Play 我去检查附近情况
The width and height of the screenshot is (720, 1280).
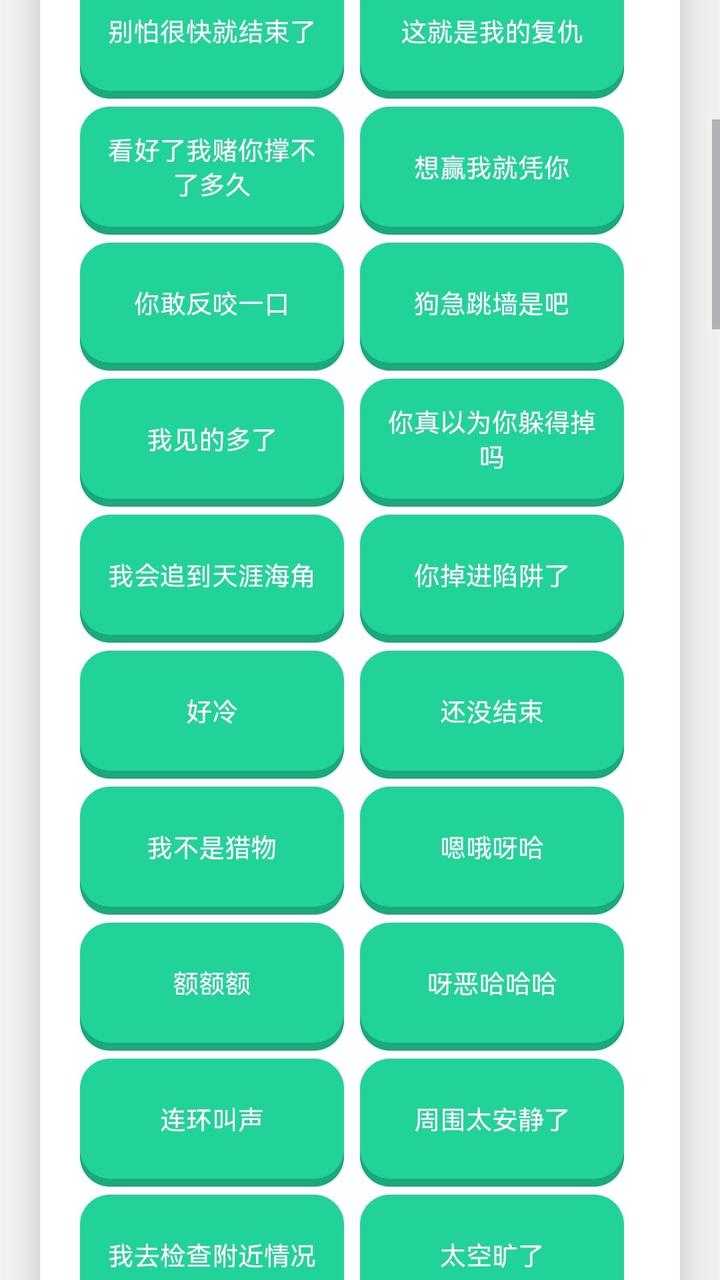212,1245
